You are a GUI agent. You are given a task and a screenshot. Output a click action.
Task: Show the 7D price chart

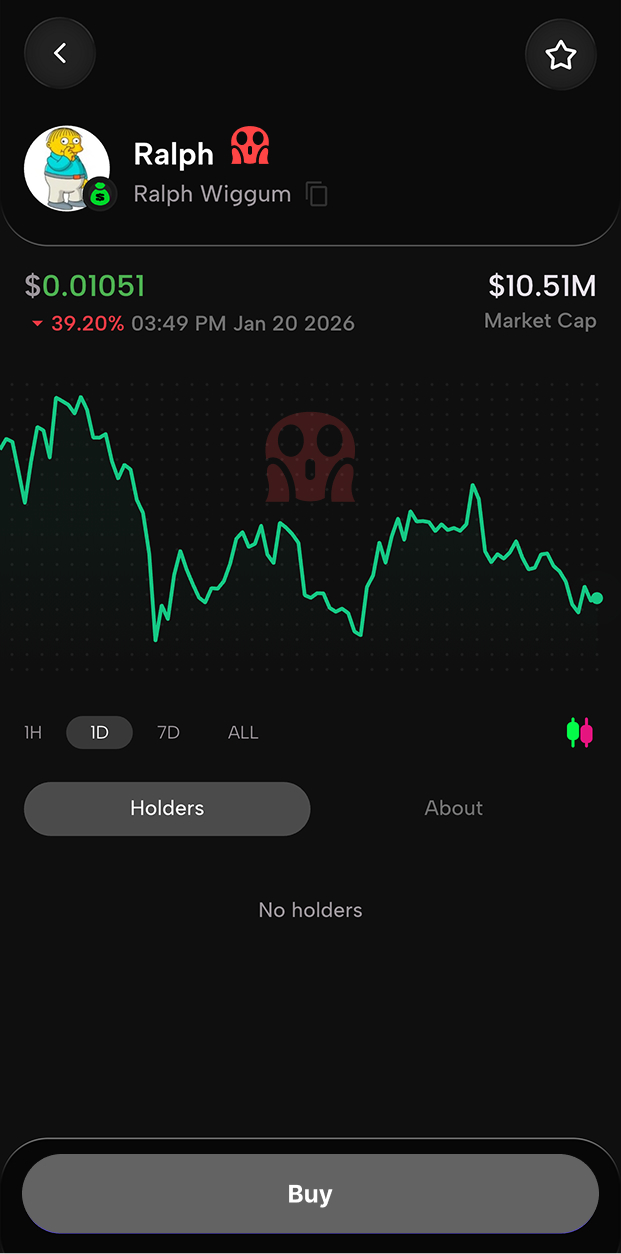point(168,733)
